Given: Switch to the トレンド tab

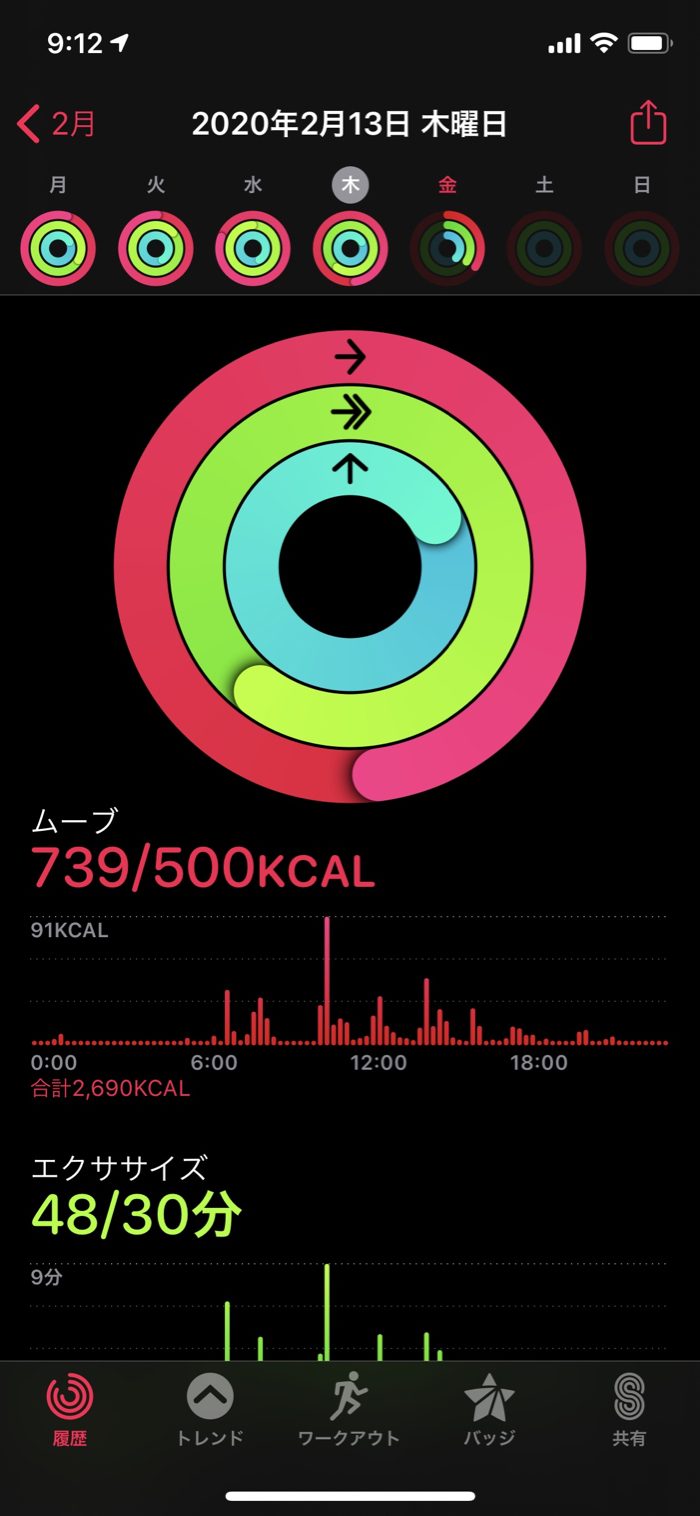Looking at the screenshot, I should click(x=210, y=1410).
